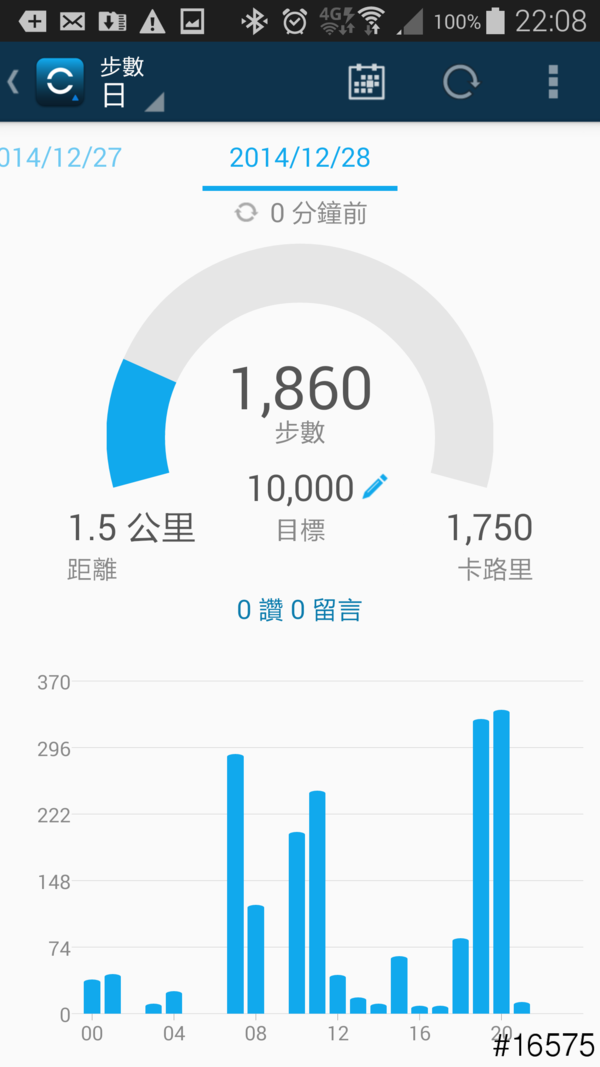Refresh the step data
This screenshot has width=600, height=1067.
coord(461,82)
